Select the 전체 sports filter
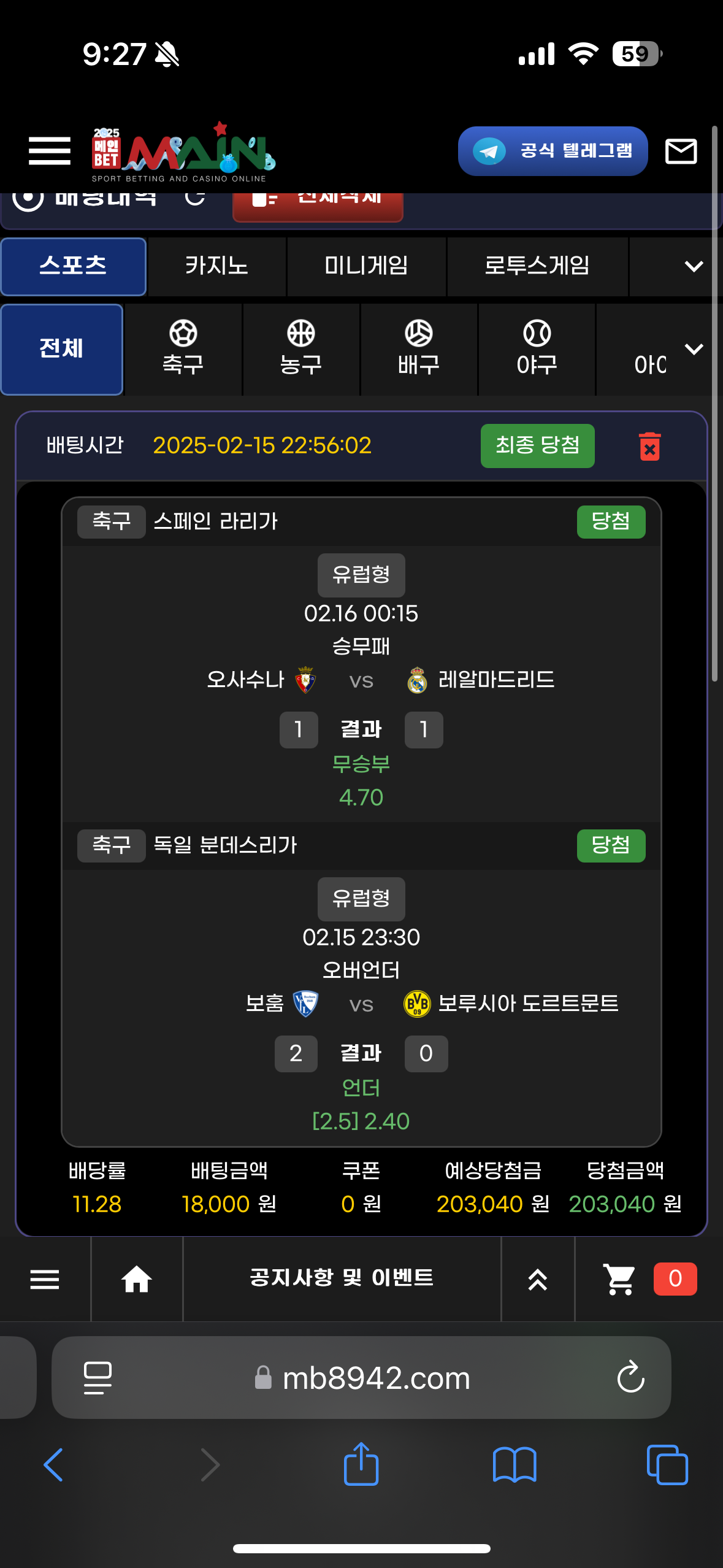This screenshot has height=1568, width=723. [61, 349]
